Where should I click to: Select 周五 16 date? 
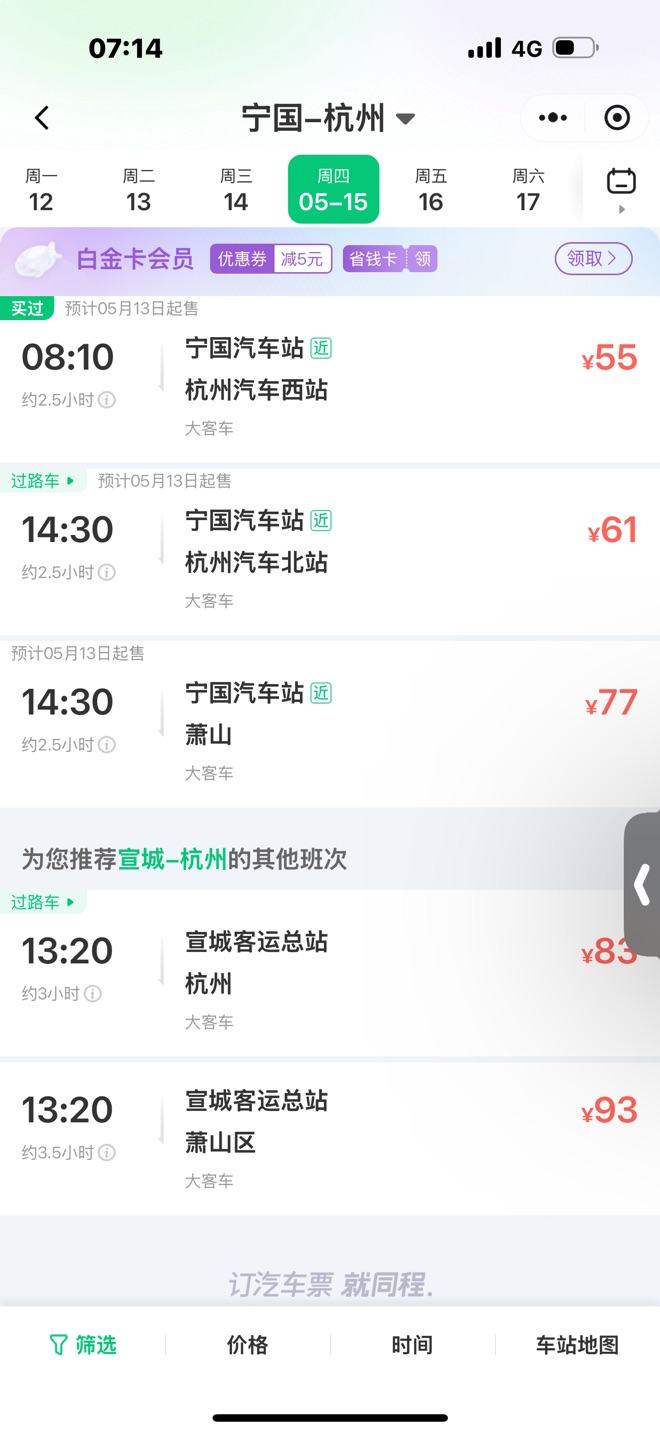[x=431, y=189]
